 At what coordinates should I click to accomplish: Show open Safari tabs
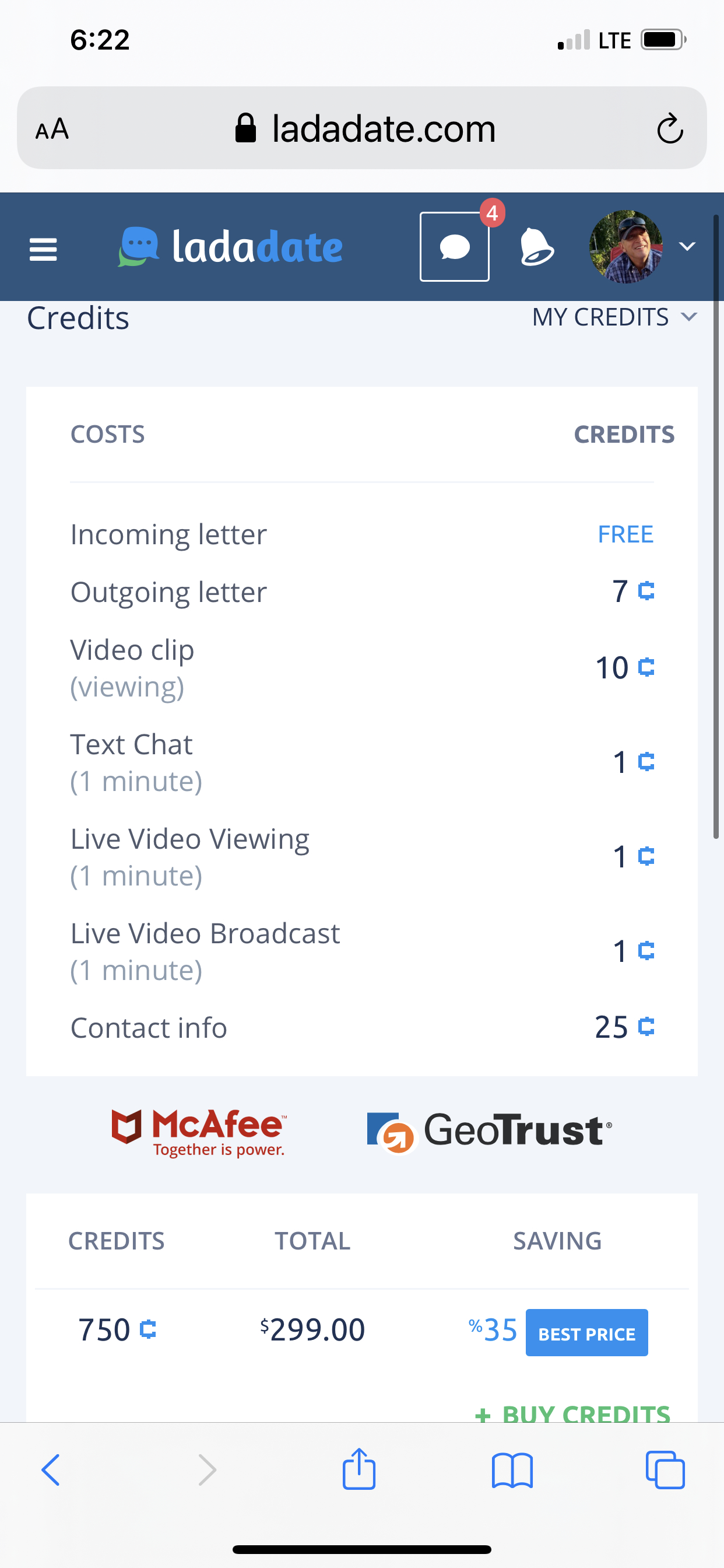(665, 1471)
